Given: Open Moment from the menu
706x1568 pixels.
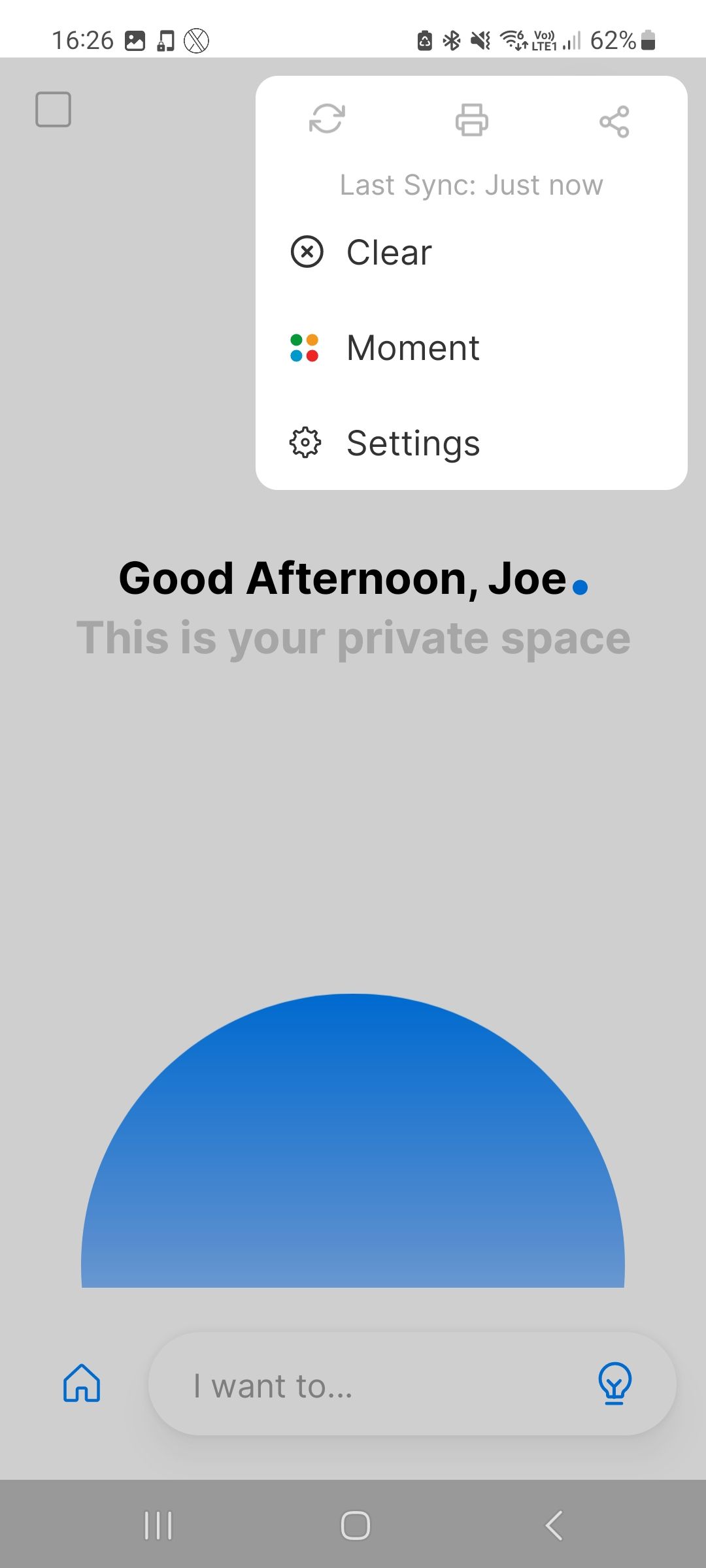Looking at the screenshot, I should pos(412,348).
